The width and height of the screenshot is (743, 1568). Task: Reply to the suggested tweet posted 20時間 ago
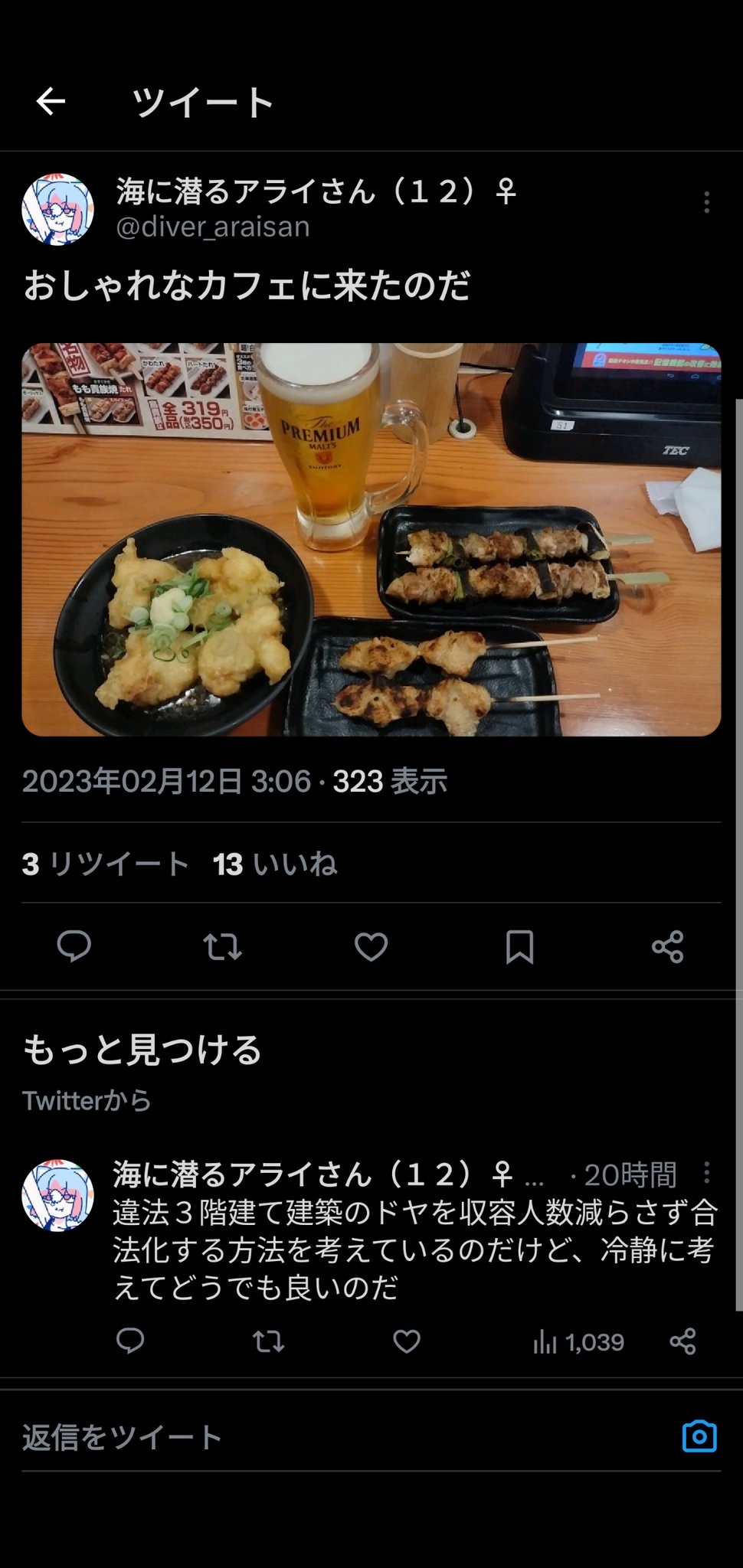[x=130, y=1341]
